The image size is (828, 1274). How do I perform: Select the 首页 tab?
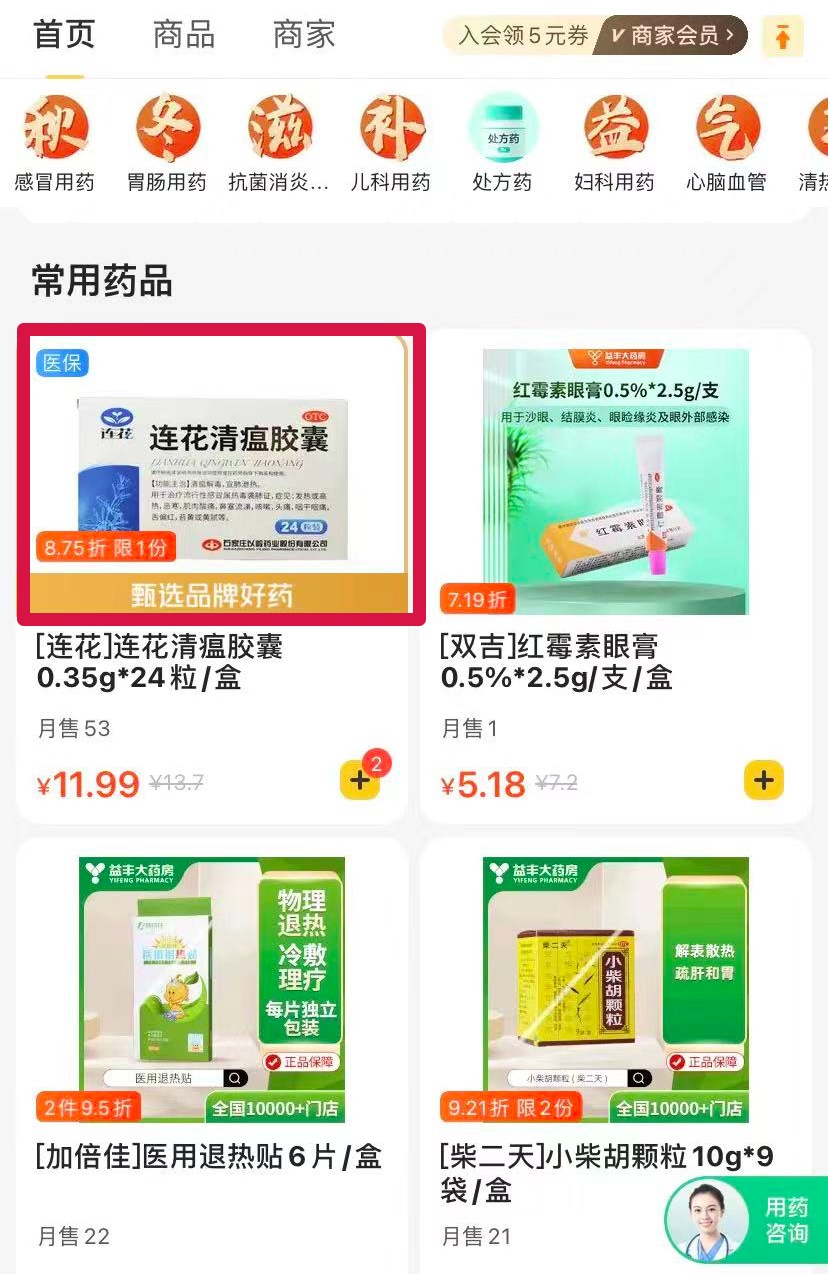pyautogui.click(x=64, y=35)
